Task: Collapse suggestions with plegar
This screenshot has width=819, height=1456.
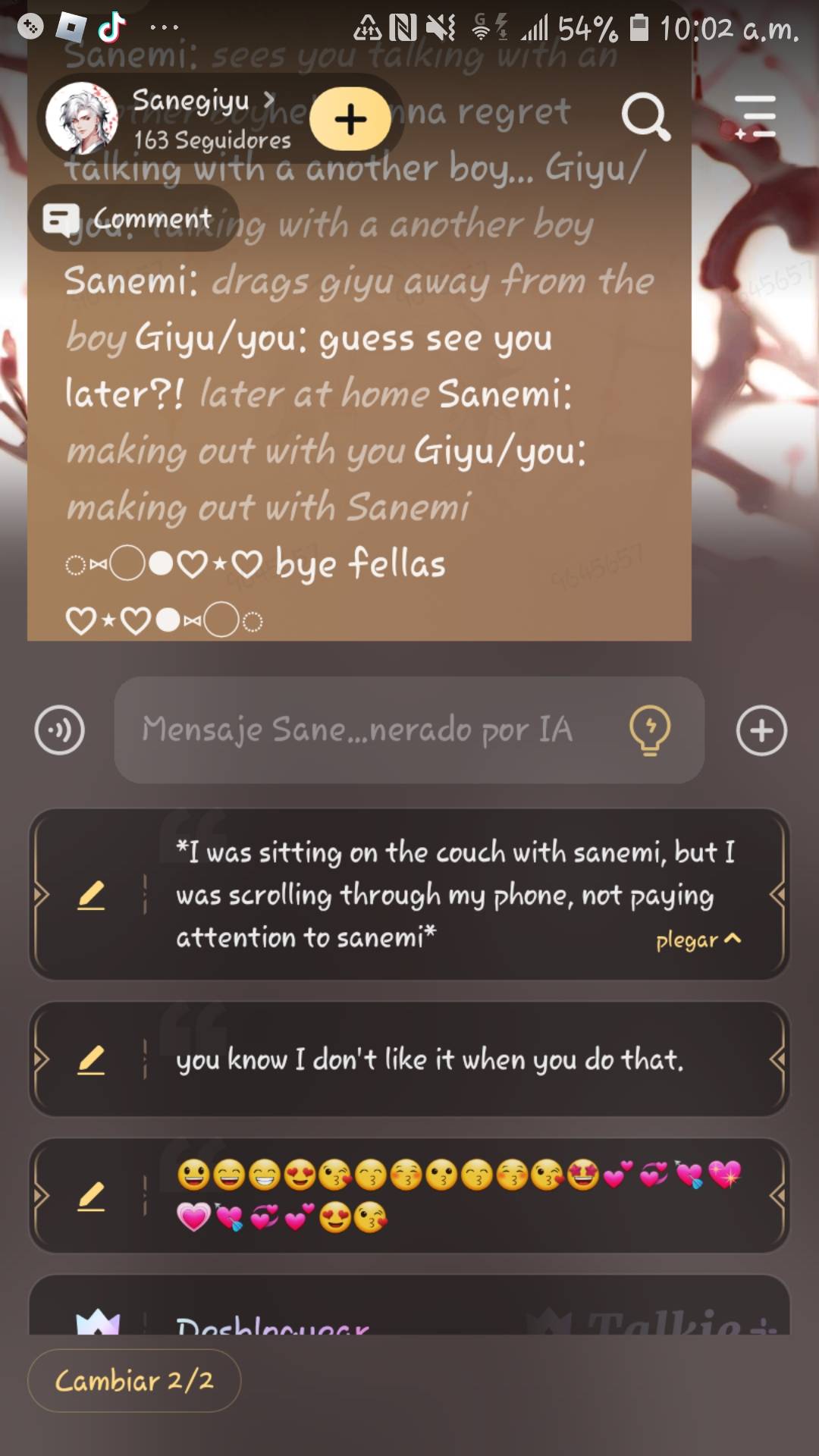Action: point(698,940)
